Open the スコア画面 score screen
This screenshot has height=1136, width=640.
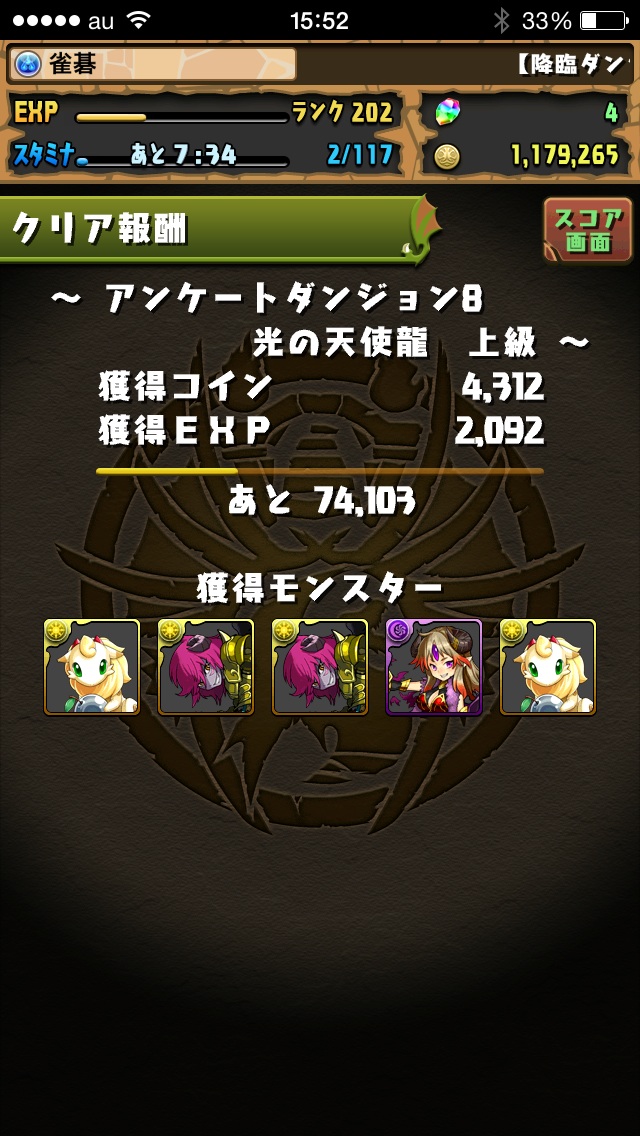(x=587, y=229)
